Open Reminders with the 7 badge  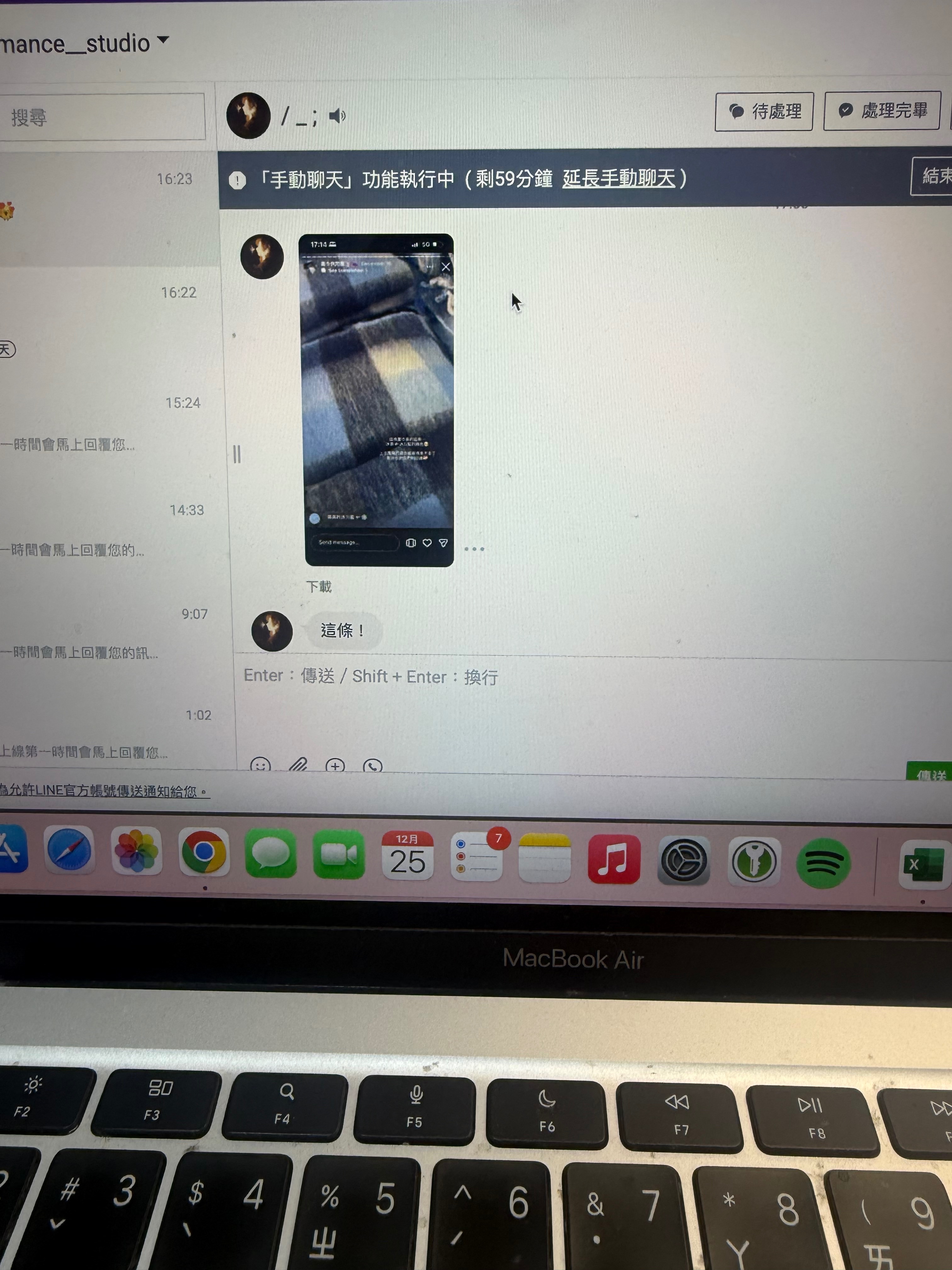tap(477, 858)
